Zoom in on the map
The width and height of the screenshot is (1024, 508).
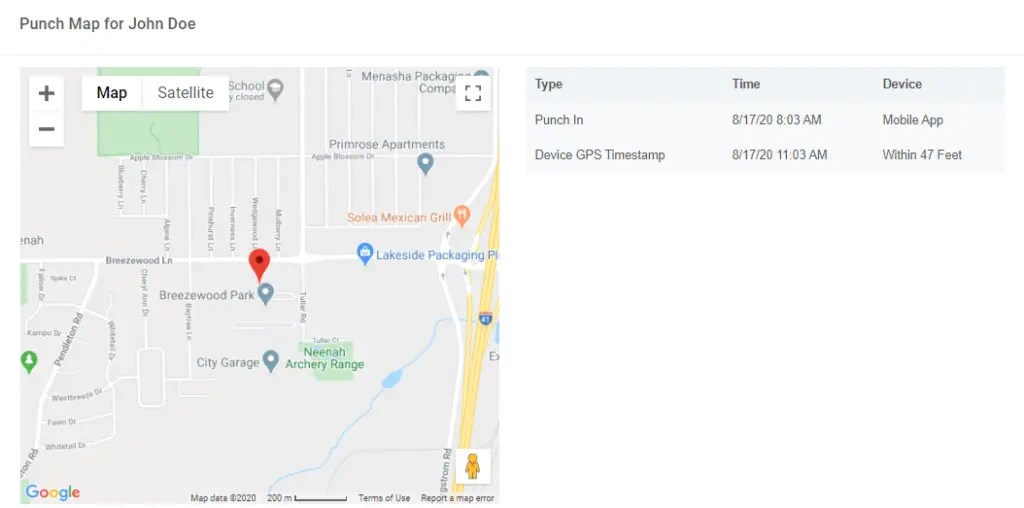point(46,94)
